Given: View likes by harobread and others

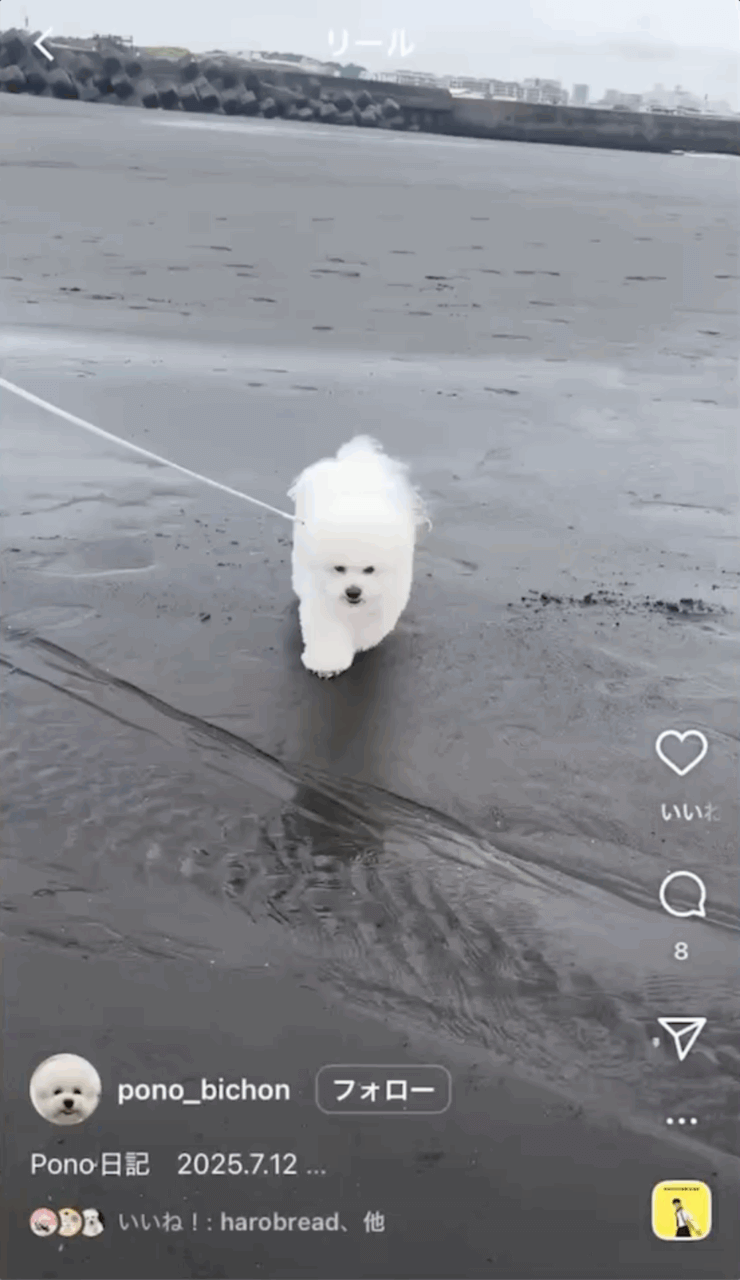Looking at the screenshot, I should click(x=250, y=1222).
